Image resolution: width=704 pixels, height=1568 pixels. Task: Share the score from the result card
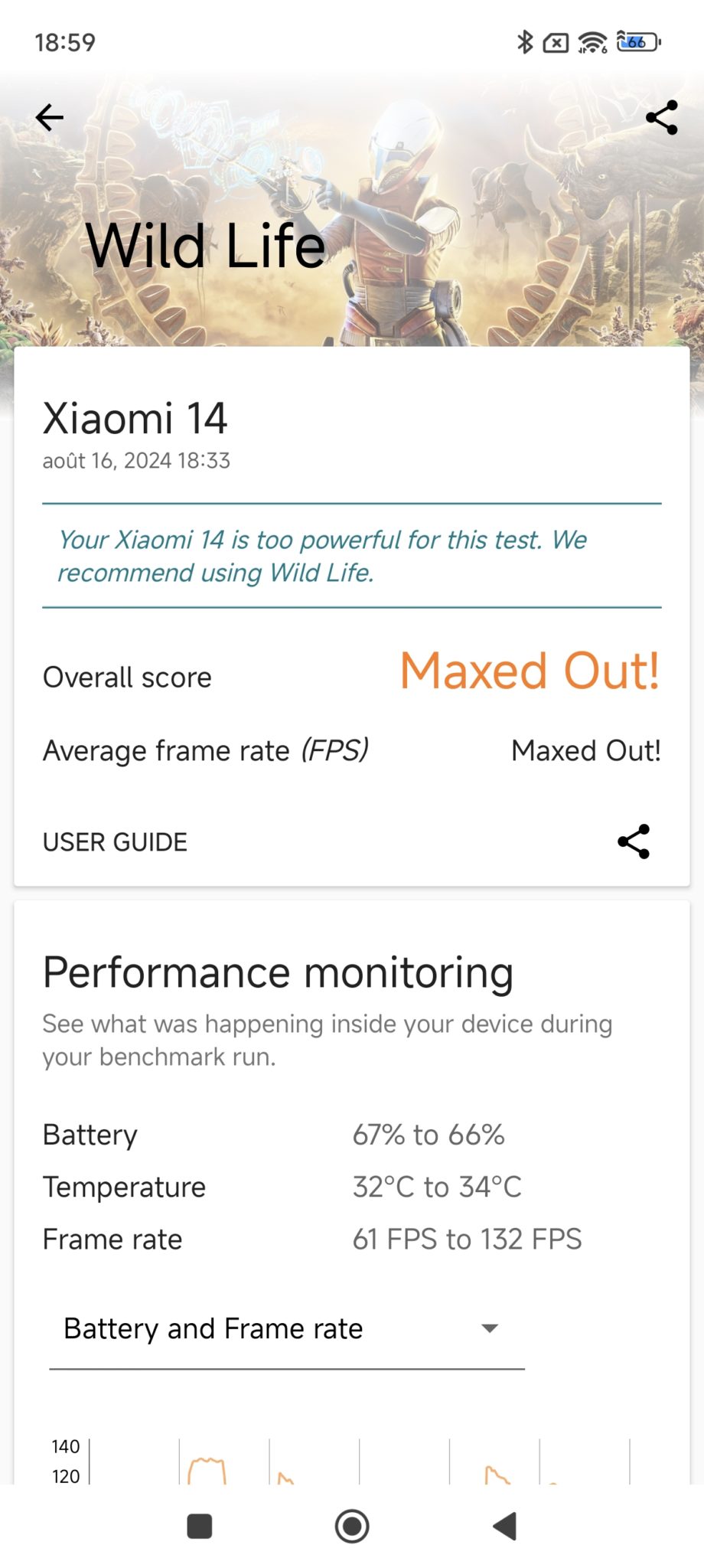tap(634, 841)
